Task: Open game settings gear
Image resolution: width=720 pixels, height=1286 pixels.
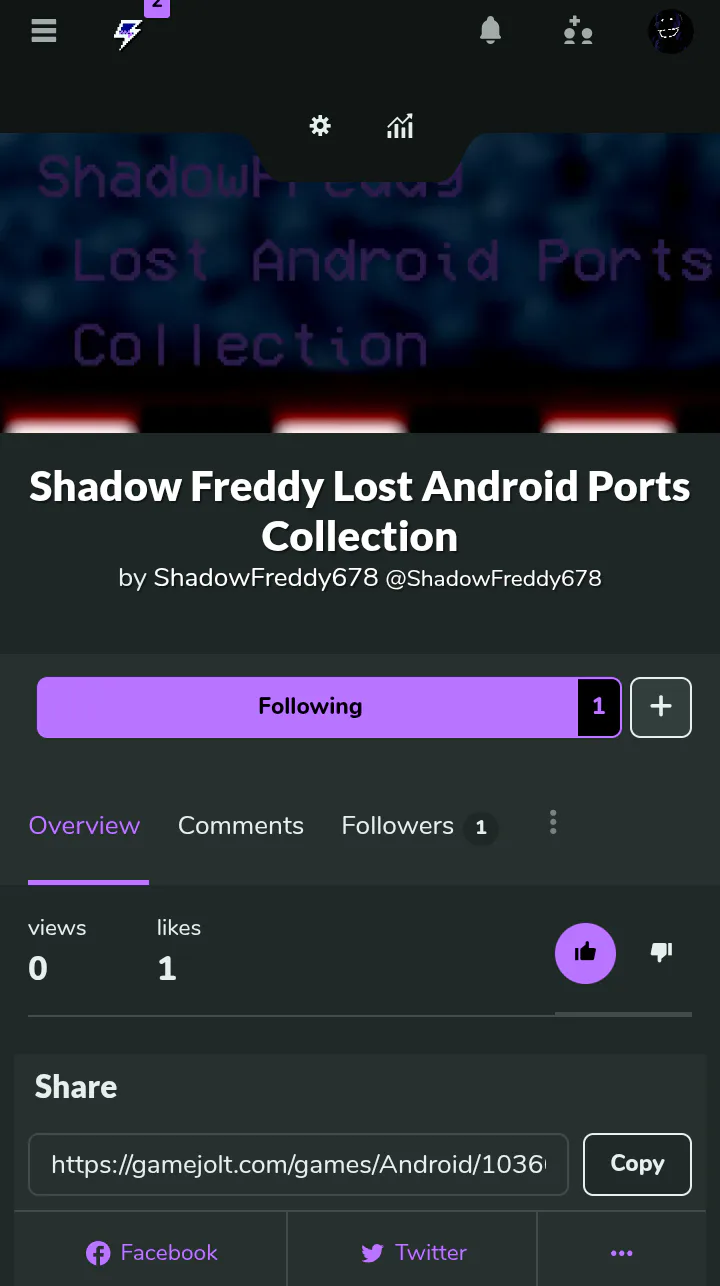Action: pos(320,126)
